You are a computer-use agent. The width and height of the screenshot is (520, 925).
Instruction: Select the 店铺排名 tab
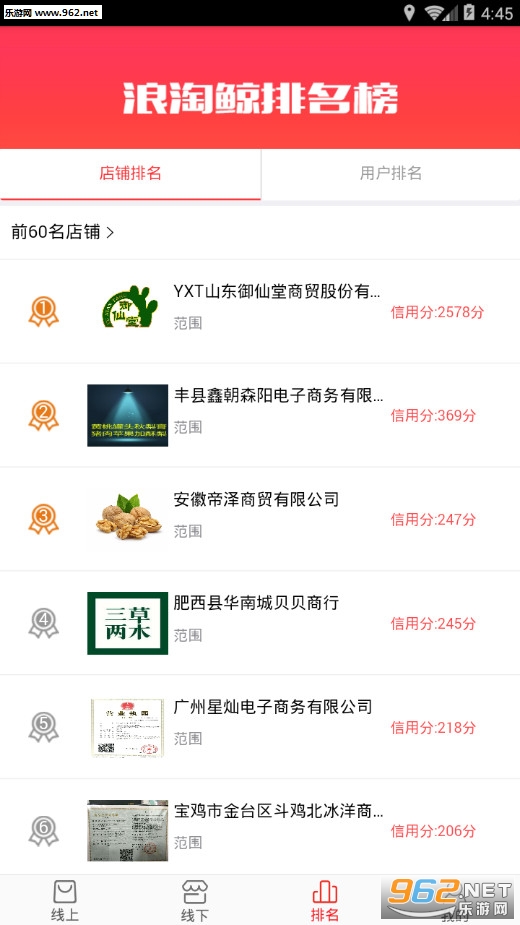coord(130,173)
